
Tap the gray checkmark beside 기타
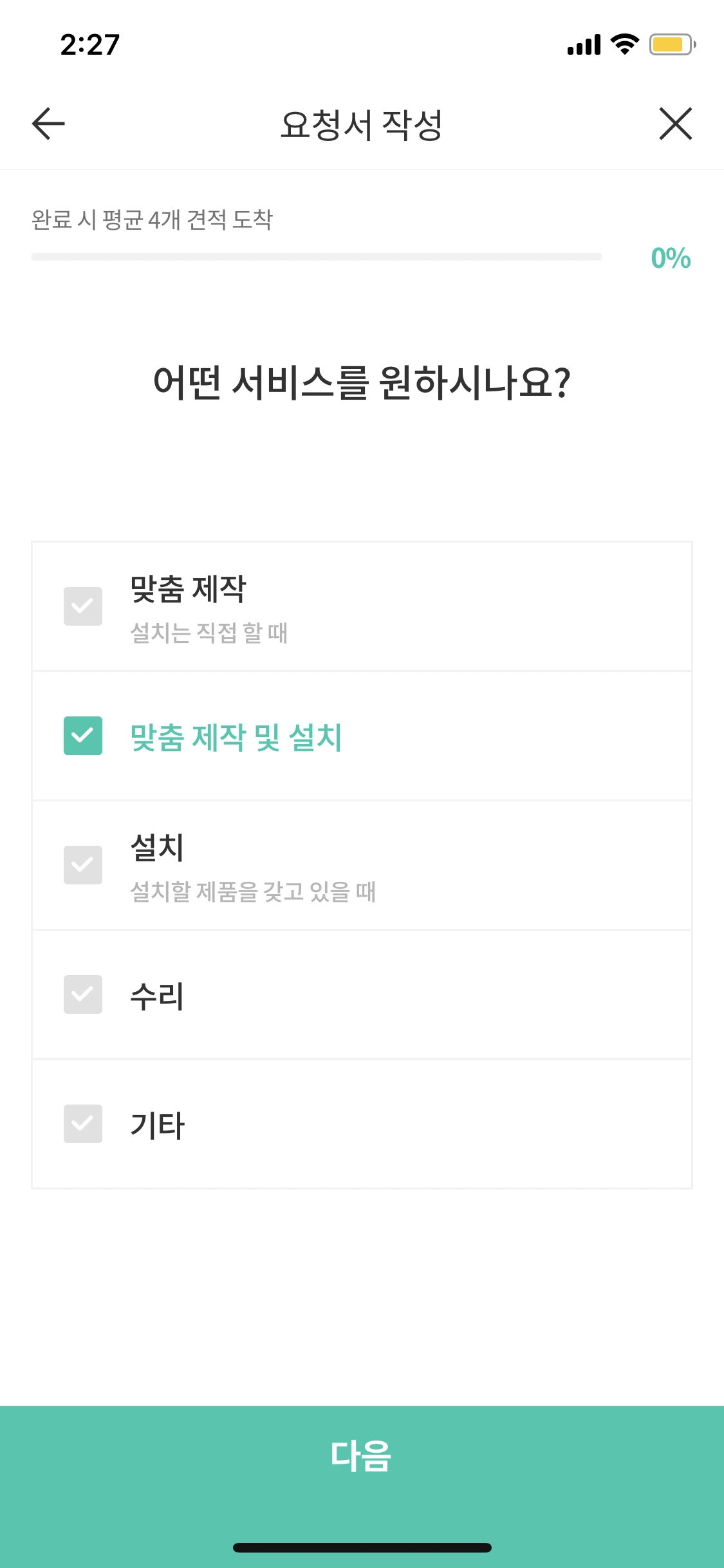click(x=83, y=1125)
